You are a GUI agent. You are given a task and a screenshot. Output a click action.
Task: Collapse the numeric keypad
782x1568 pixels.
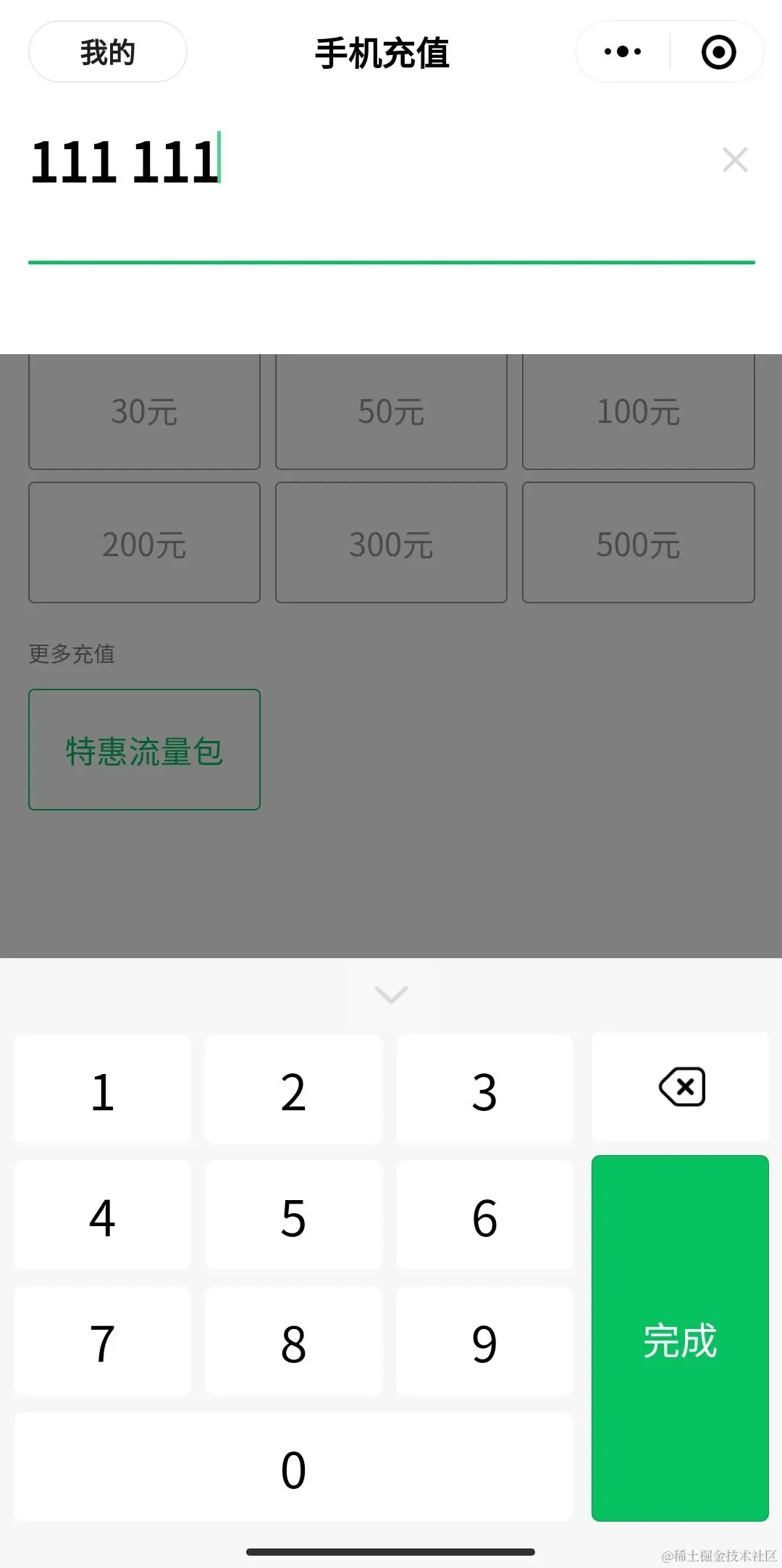point(391,994)
